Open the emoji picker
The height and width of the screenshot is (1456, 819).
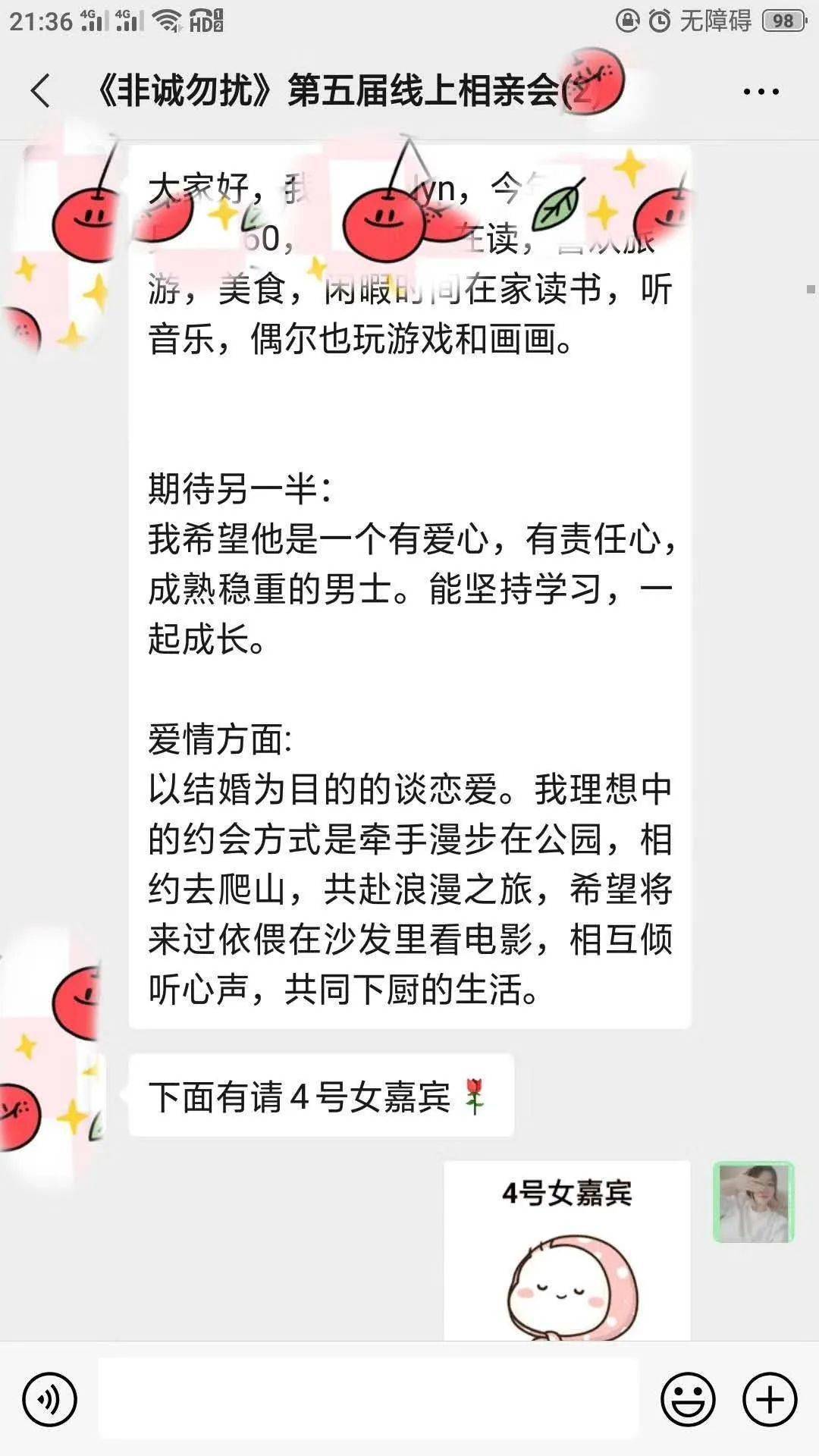click(688, 1399)
